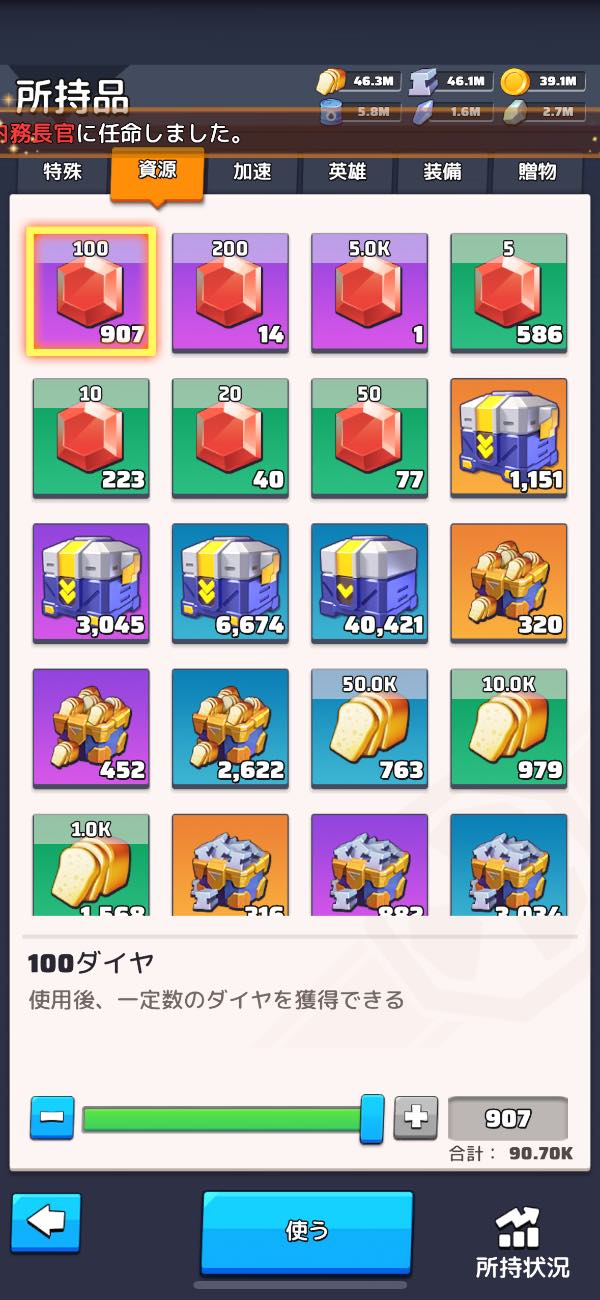Increase quantity with the plus button
The width and height of the screenshot is (600, 1300).
[415, 1118]
